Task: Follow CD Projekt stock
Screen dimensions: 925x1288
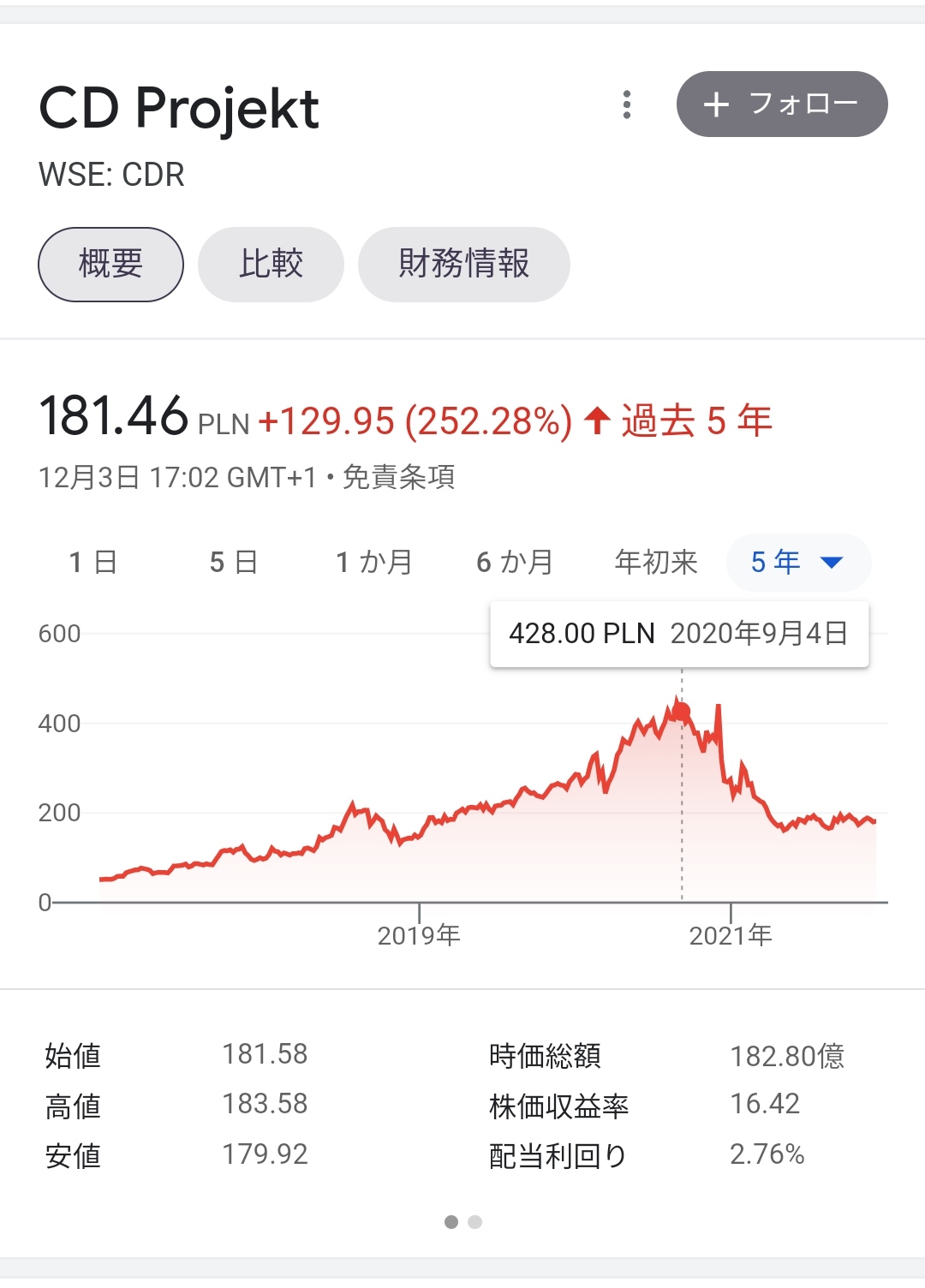Action: pos(781,104)
